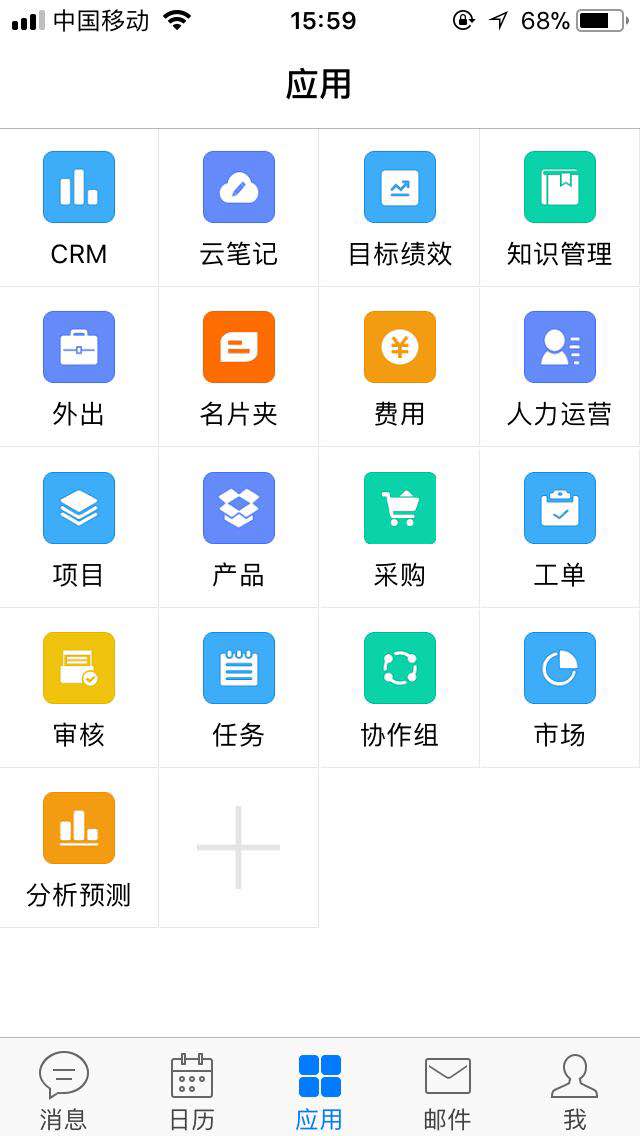Open the 审核 approval app
The image size is (640, 1136).
coord(79,688)
